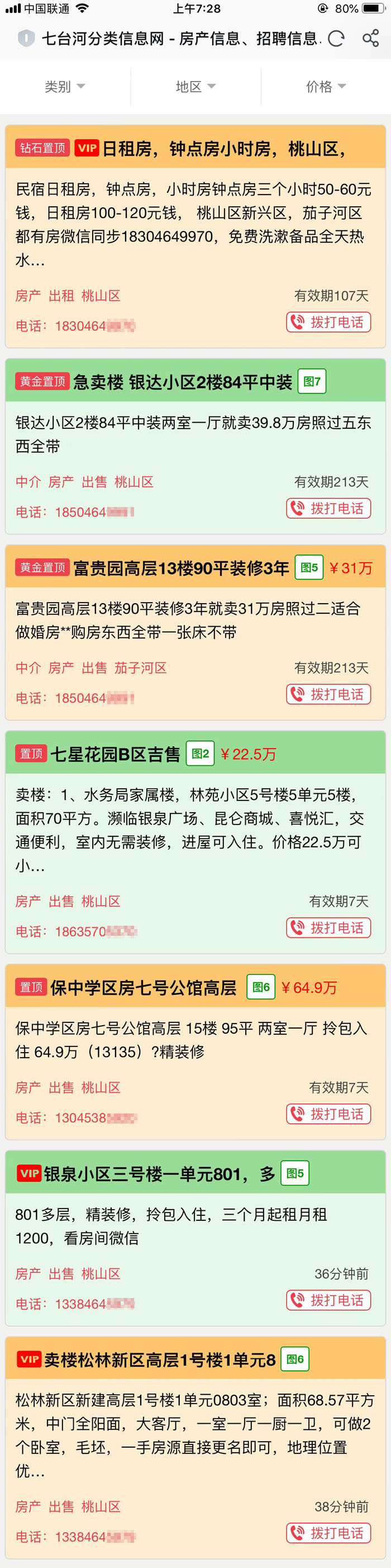Tap 拨打电话 on the 银达小区 listing
The height and width of the screenshot is (1568, 391).
328,508
